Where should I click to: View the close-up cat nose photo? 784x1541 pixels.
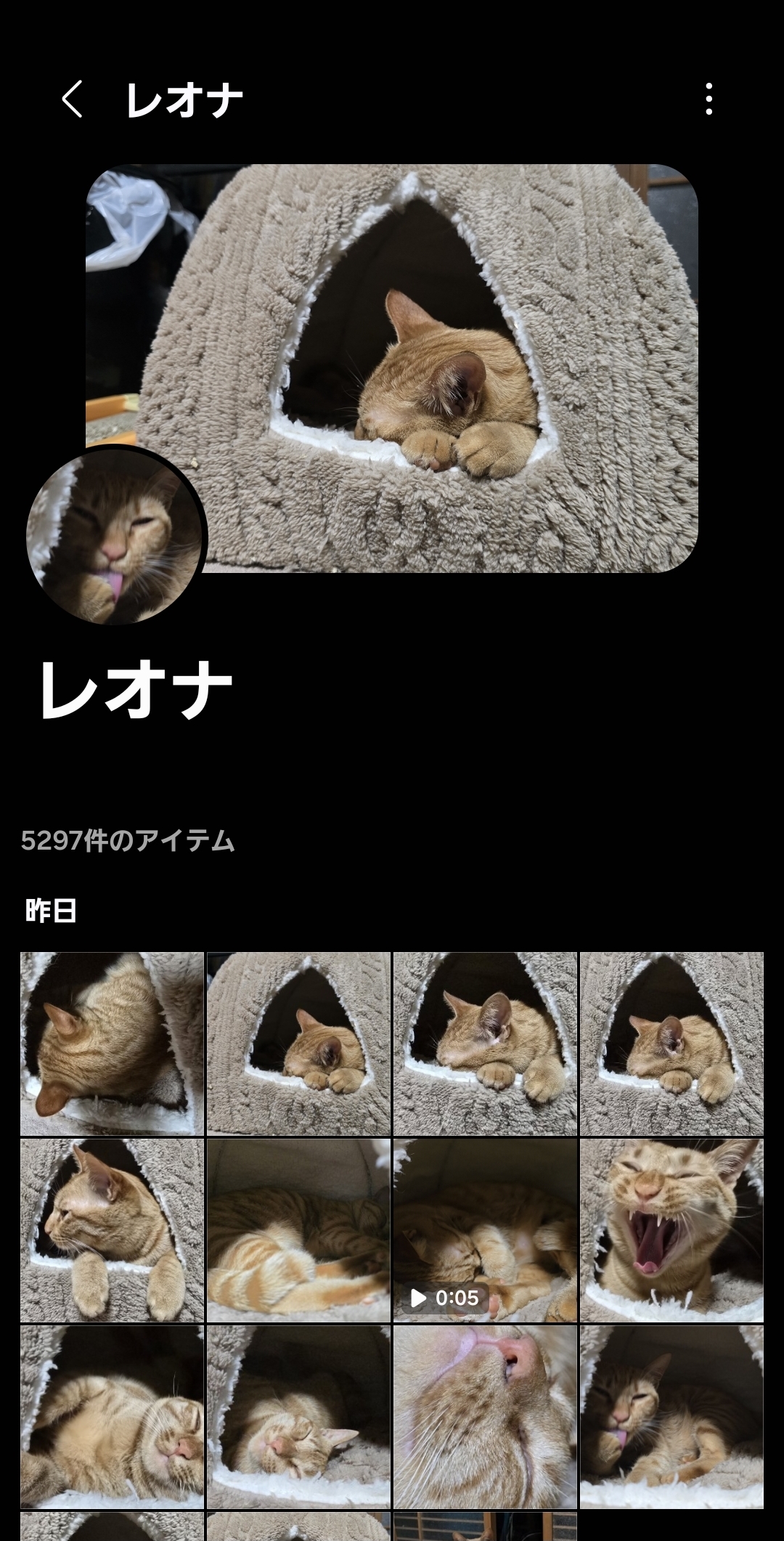click(485, 1417)
